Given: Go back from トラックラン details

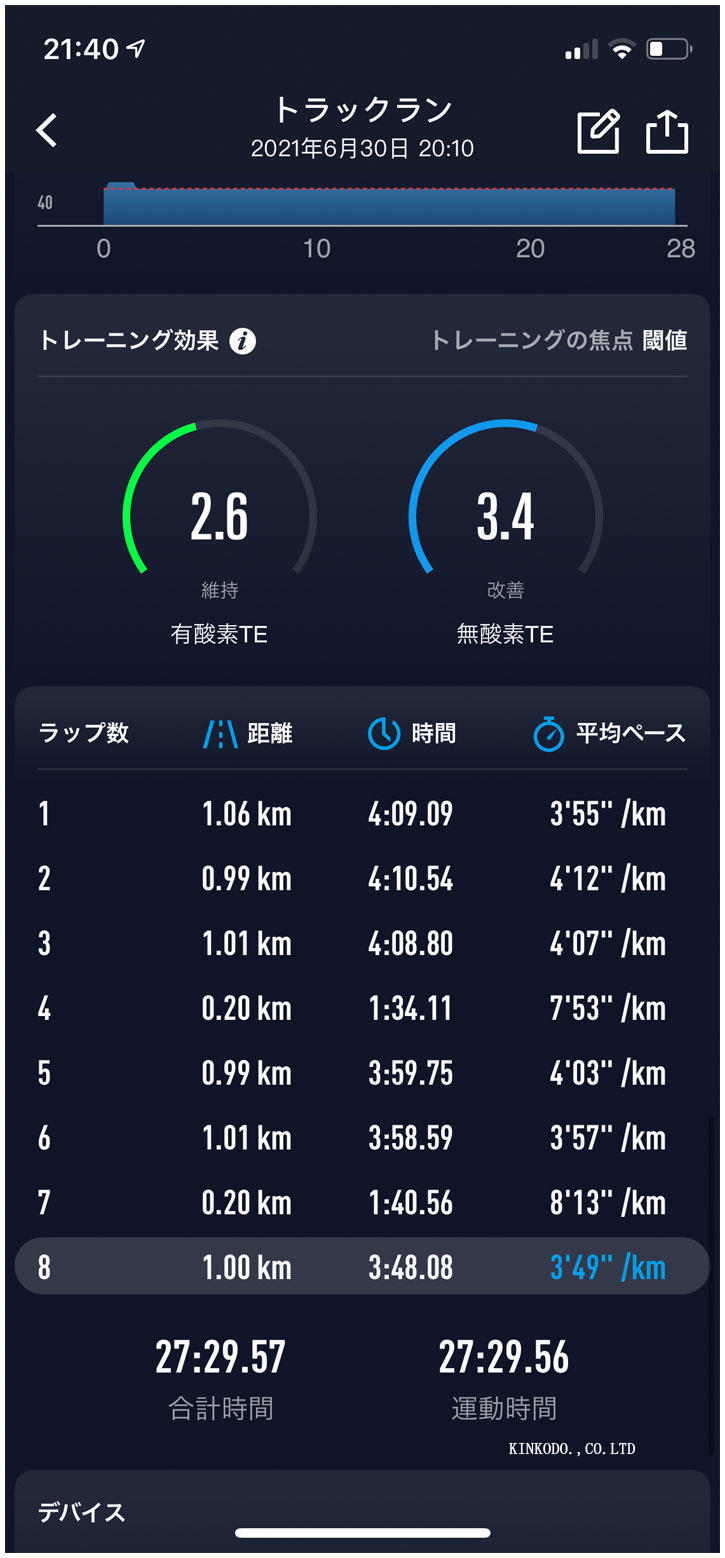Looking at the screenshot, I should [47, 130].
